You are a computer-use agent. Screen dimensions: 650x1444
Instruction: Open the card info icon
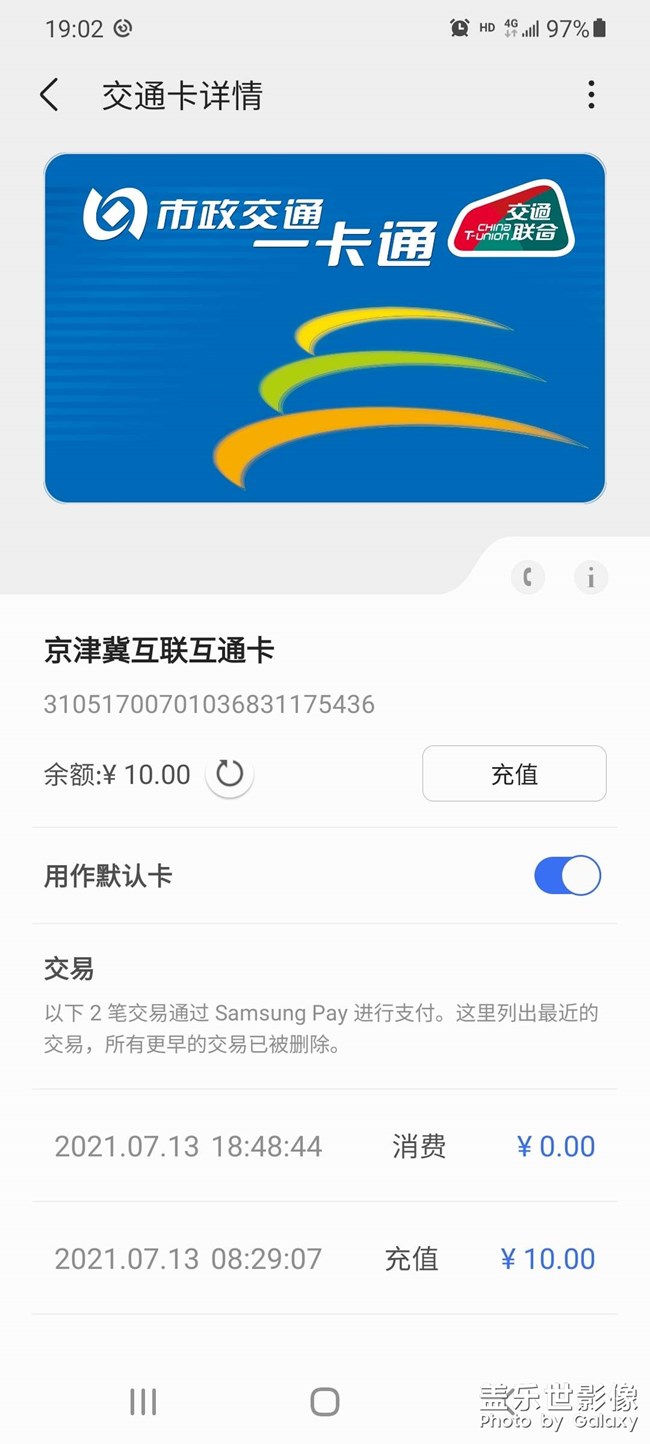pyautogui.click(x=591, y=577)
